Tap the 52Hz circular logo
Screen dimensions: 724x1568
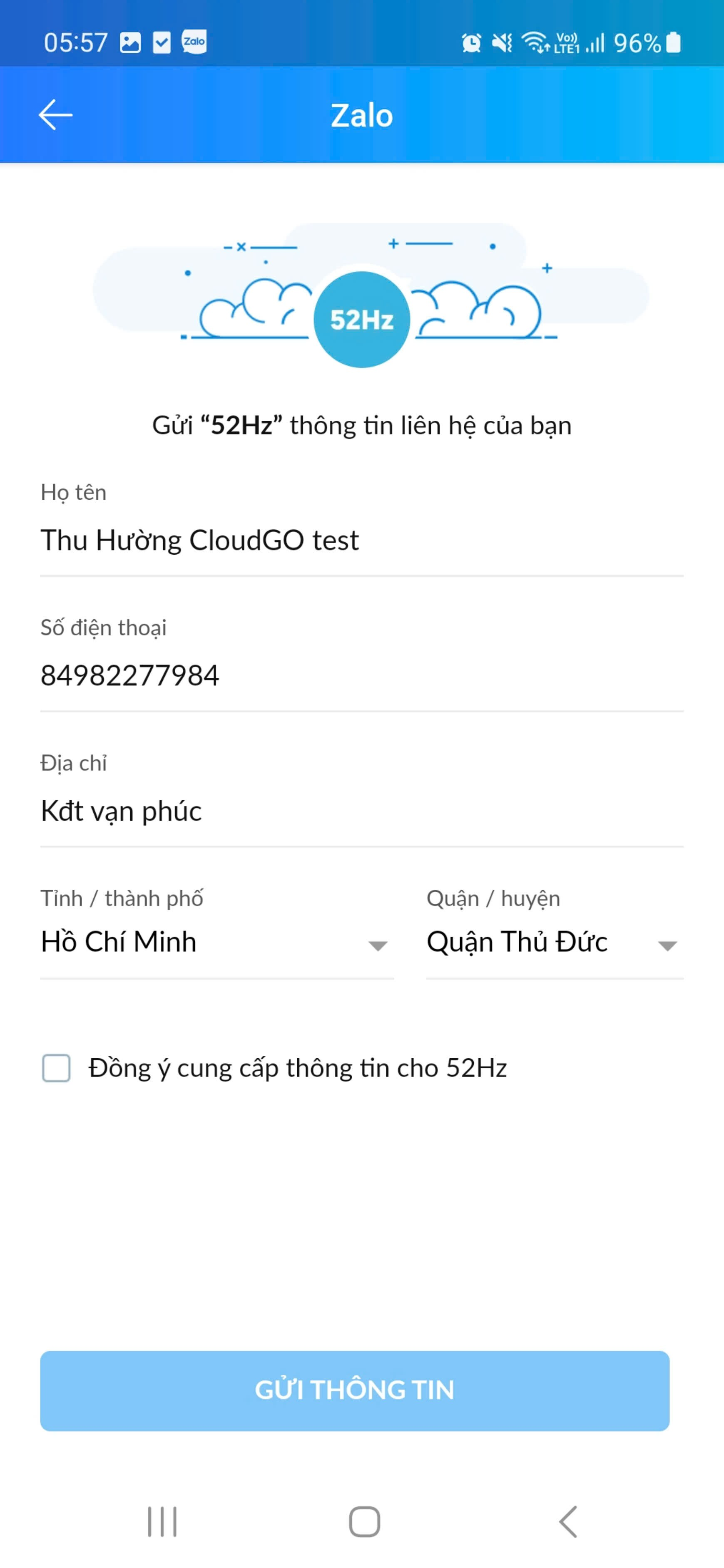[362, 318]
